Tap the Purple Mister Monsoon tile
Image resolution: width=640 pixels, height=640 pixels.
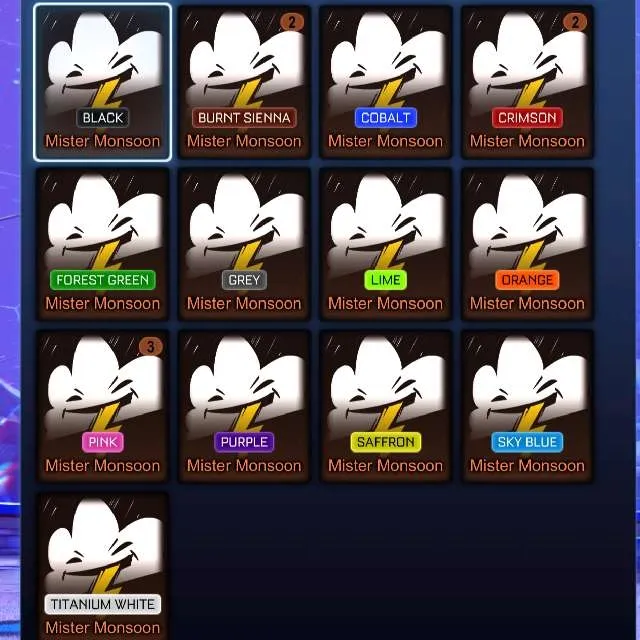[244, 406]
